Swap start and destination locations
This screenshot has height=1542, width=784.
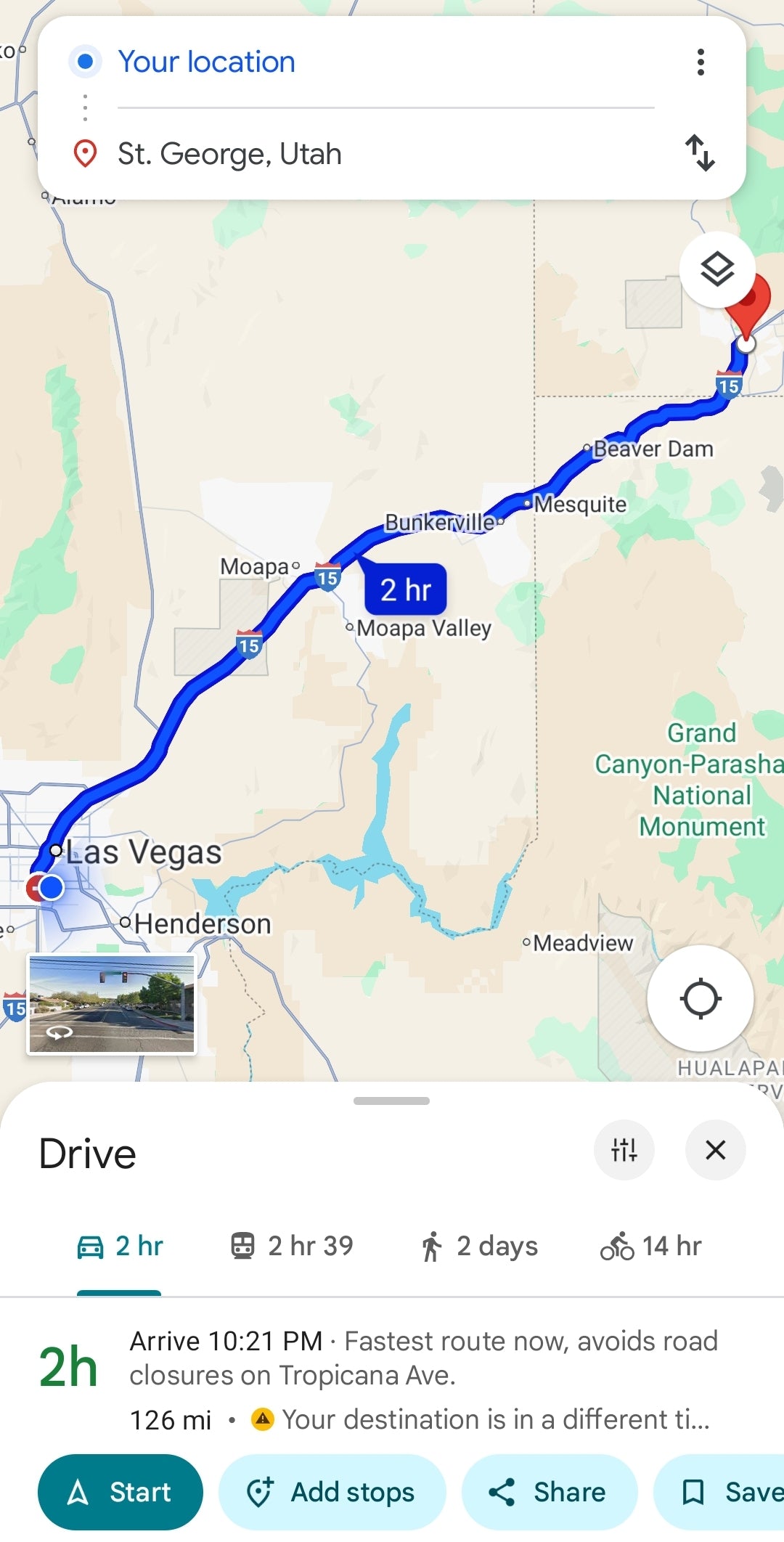click(x=701, y=153)
